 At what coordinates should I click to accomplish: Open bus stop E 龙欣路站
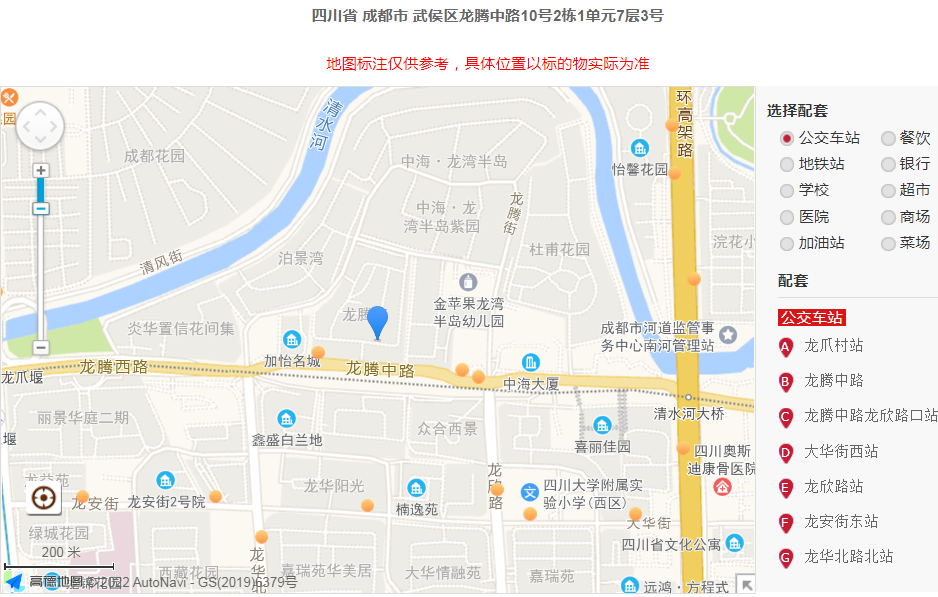click(x=833, y=487)
